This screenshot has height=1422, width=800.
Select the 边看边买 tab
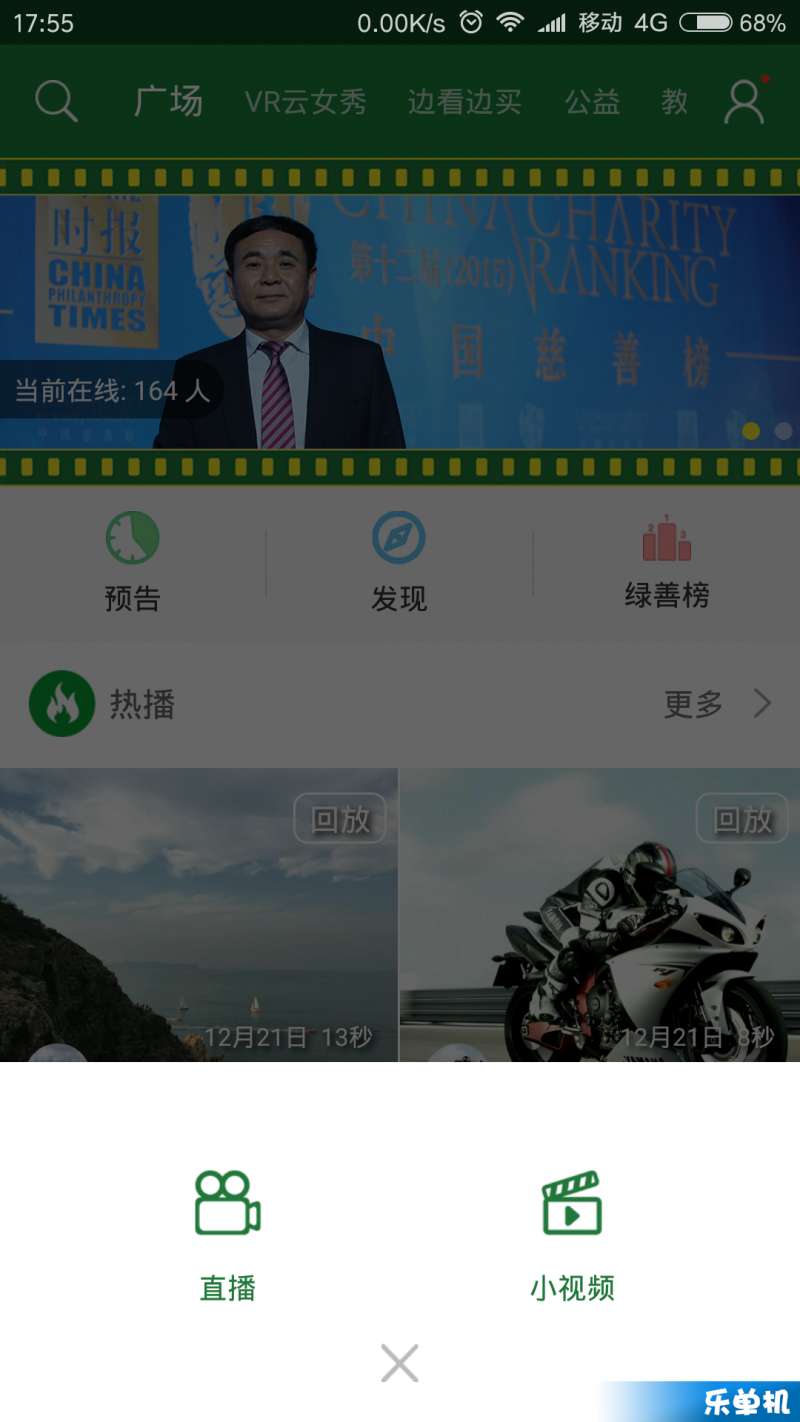464,102
